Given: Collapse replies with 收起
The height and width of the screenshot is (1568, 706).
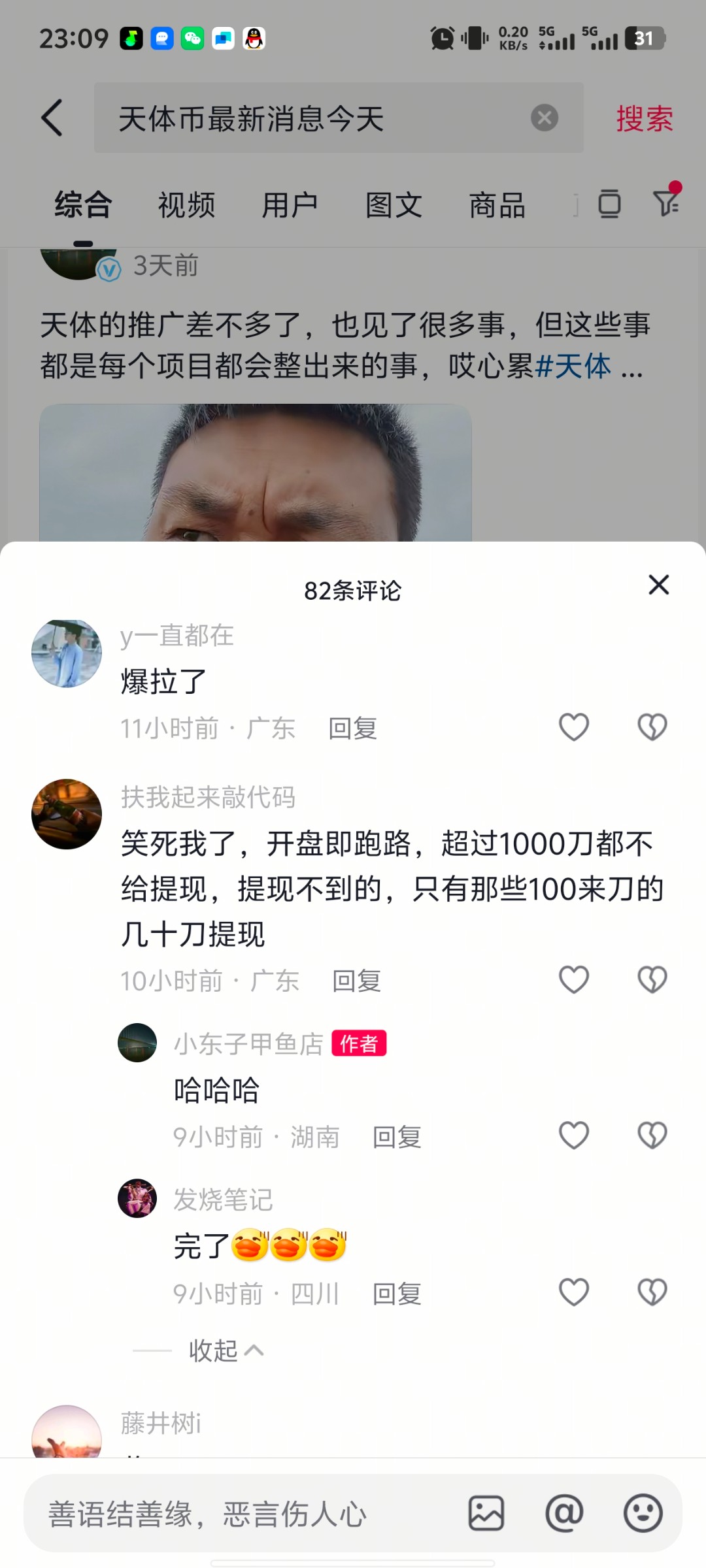Looking at the screenshot, I should click(x=226, y=1350).
